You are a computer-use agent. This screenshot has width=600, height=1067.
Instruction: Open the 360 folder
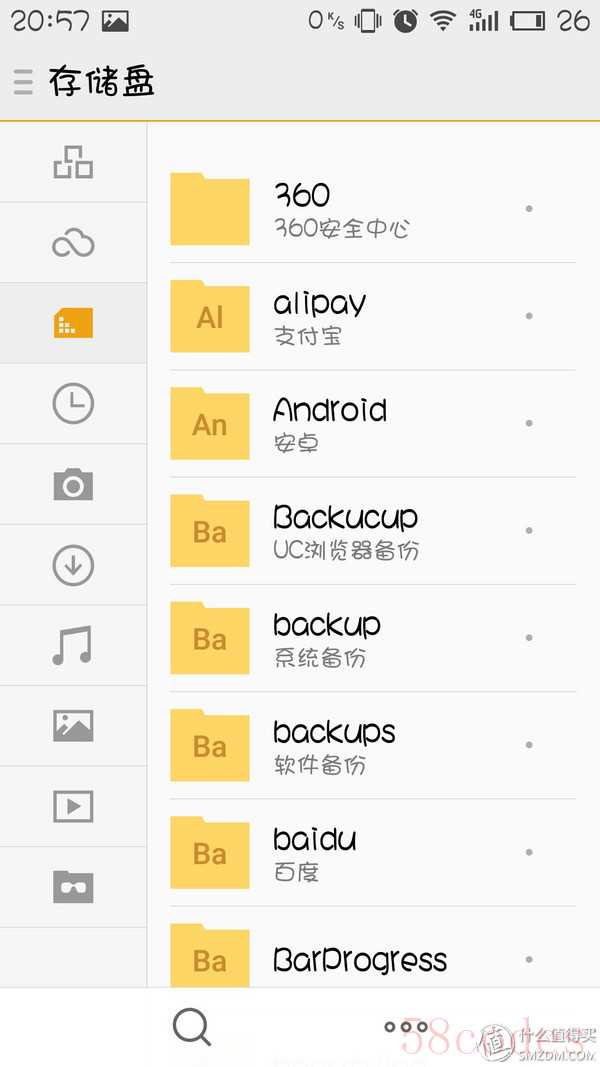click(373, 209)
